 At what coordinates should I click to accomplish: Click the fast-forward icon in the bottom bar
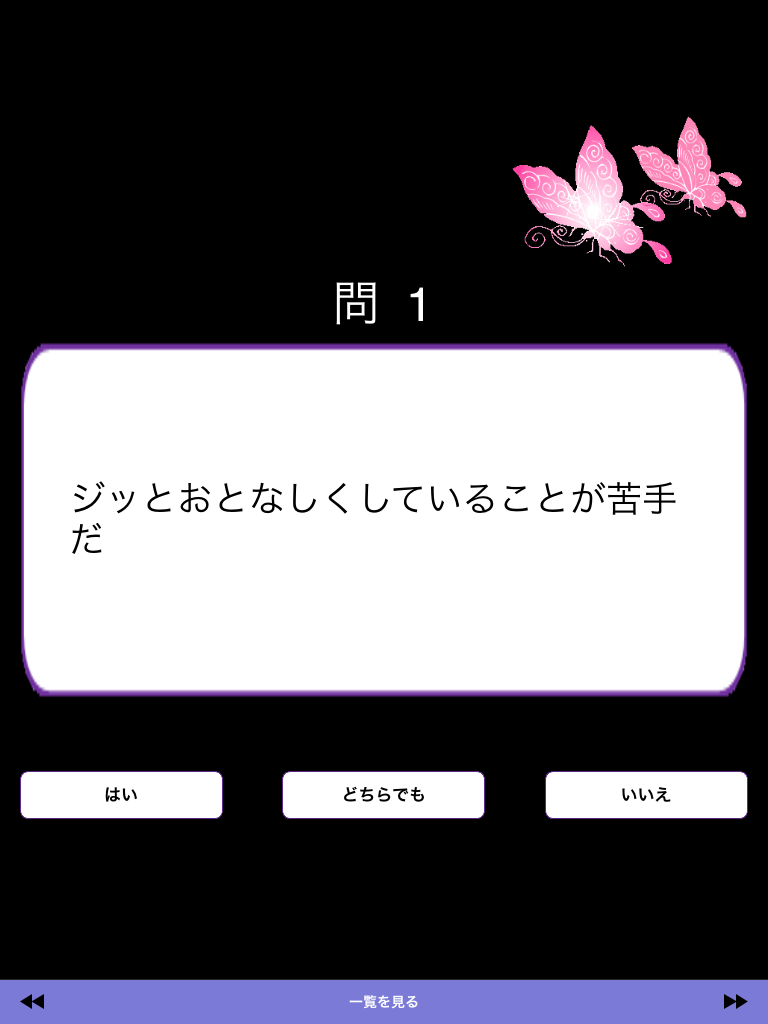tap(738, 1000)
